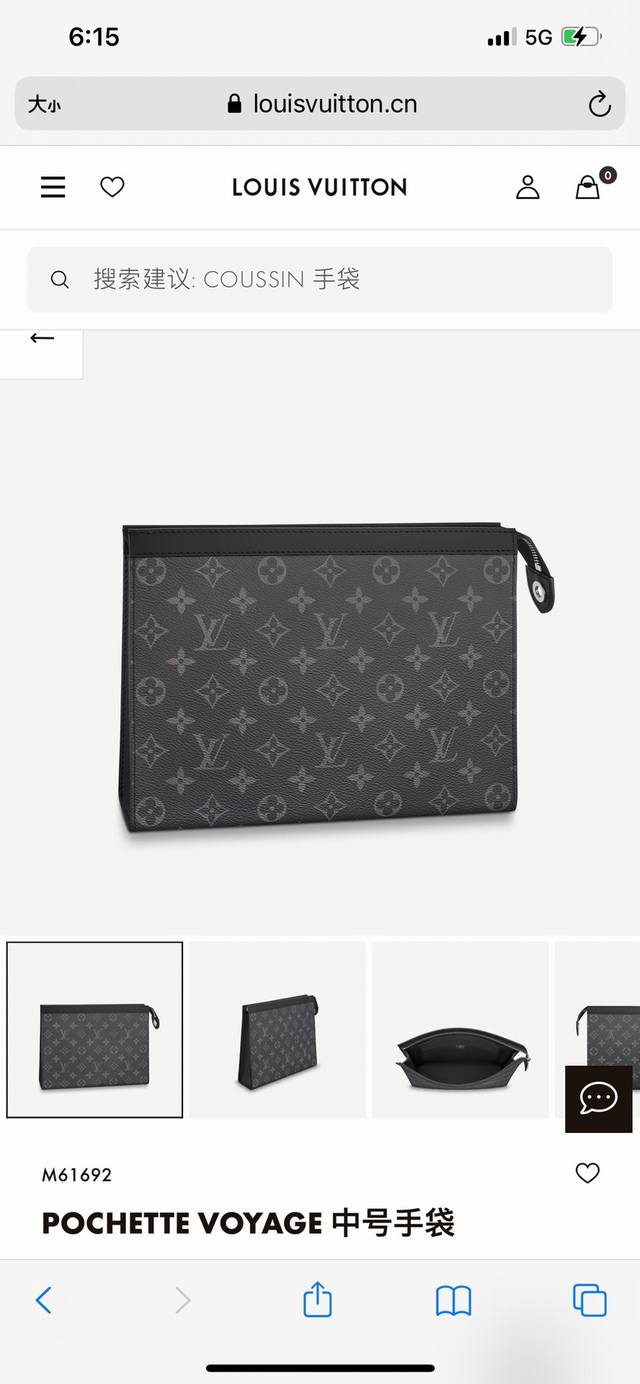The height and width of the screenshot is (1384, 640).
Task: Select the open interior view thumbnail
Action: click(x=460, y=1030)
